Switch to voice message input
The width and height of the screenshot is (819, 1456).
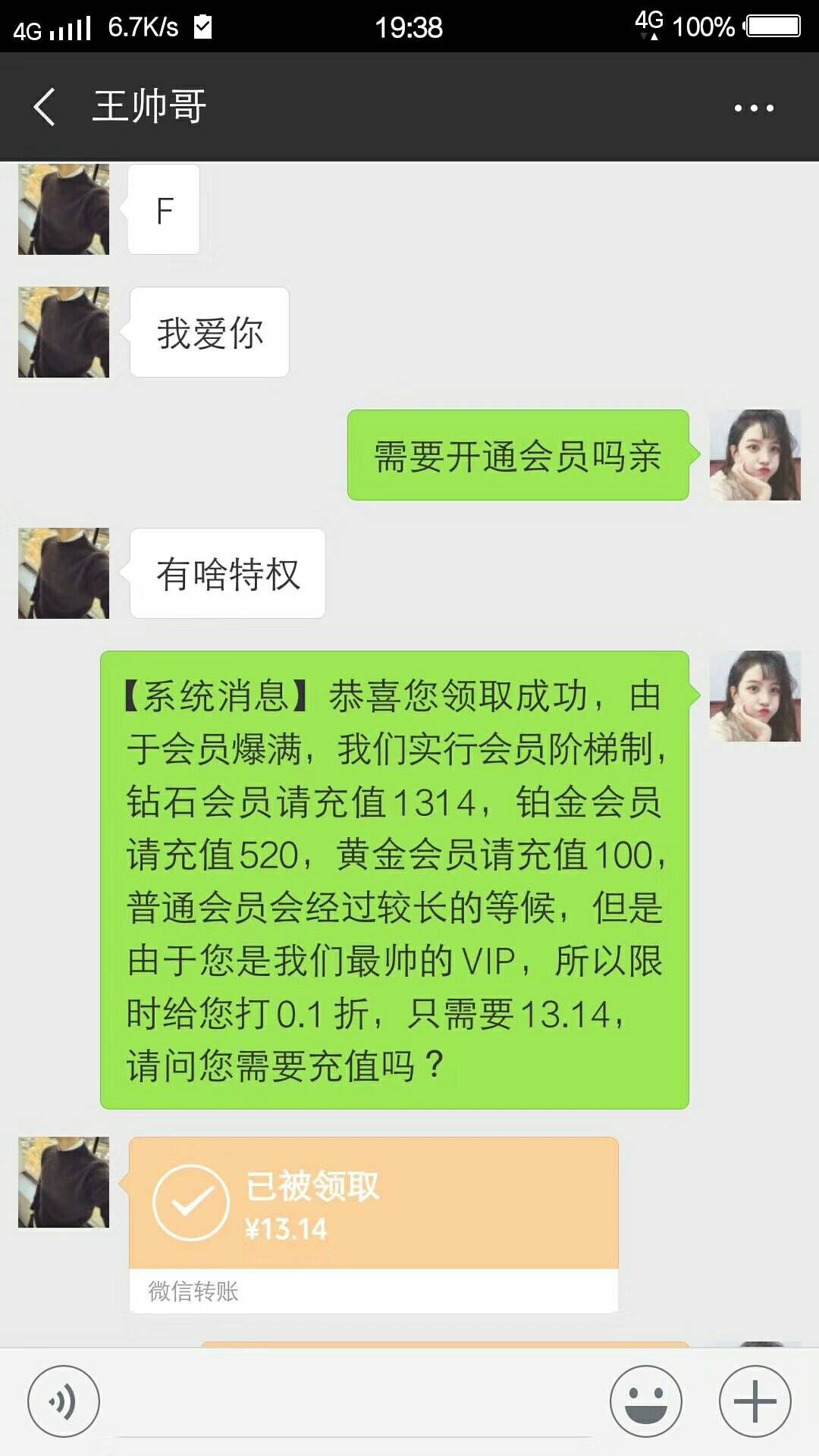coord(64,1401)
